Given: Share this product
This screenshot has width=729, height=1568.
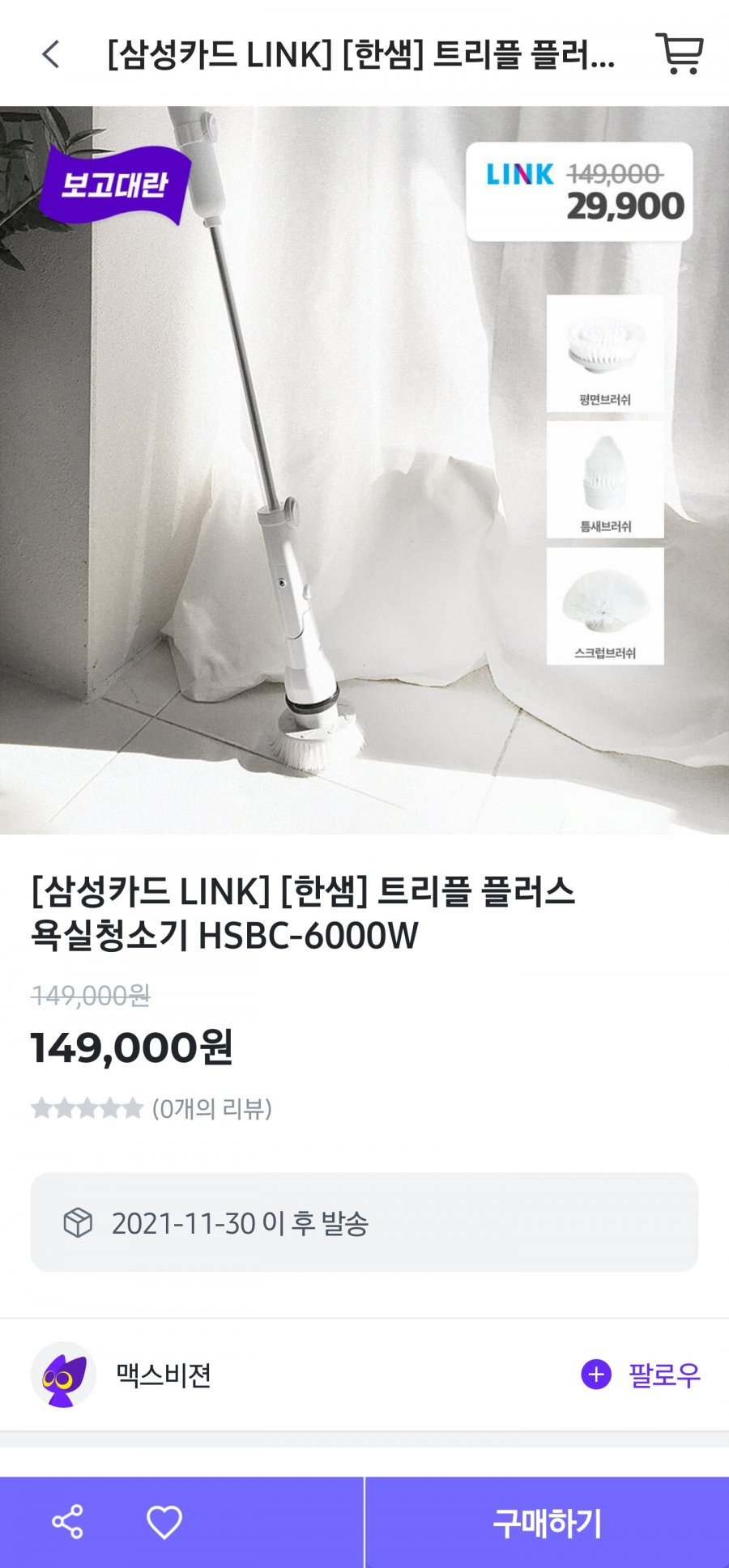Looking at the screenshot, I should tap(67, 1522).
